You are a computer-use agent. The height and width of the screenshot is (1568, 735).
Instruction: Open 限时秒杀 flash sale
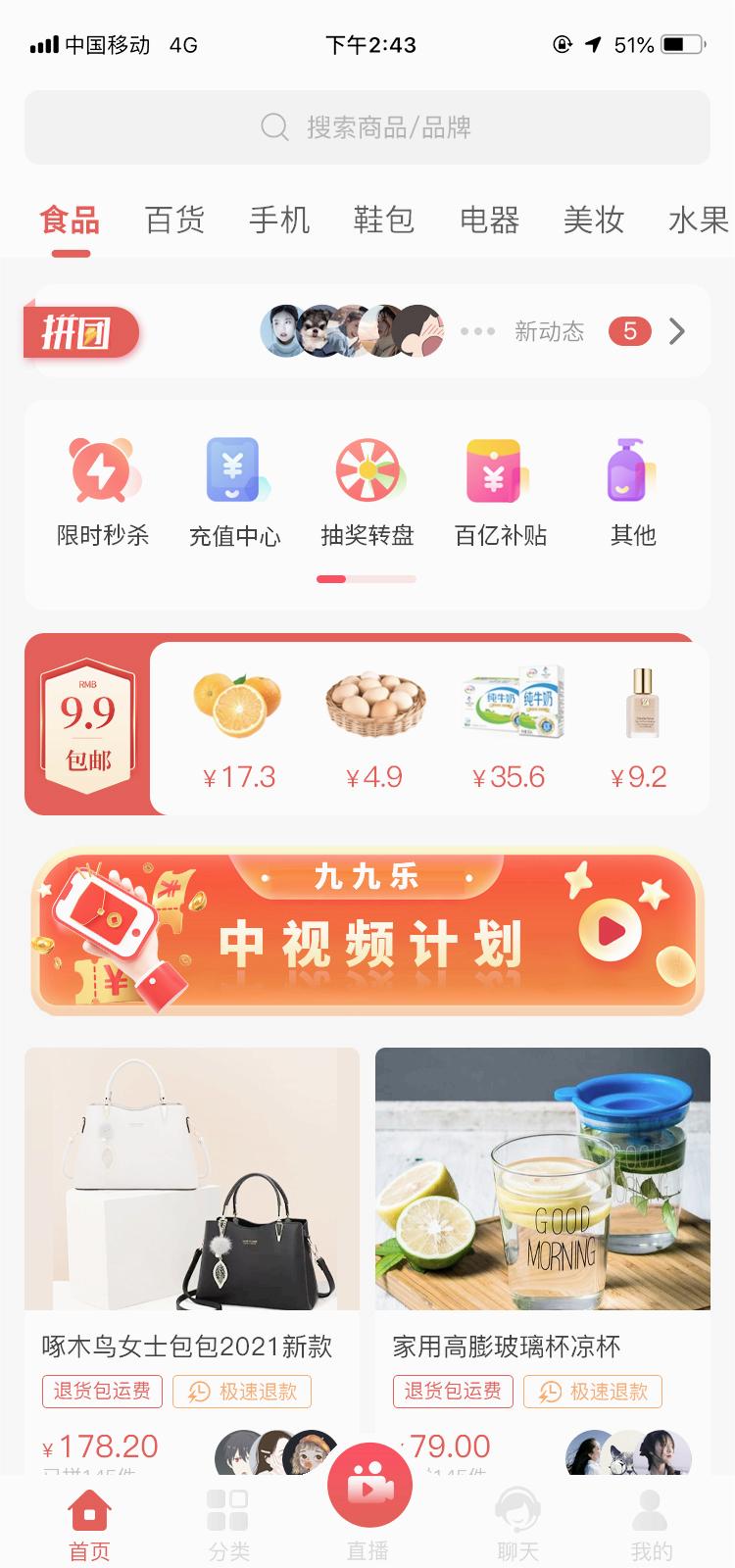click(x=102, y=492)
